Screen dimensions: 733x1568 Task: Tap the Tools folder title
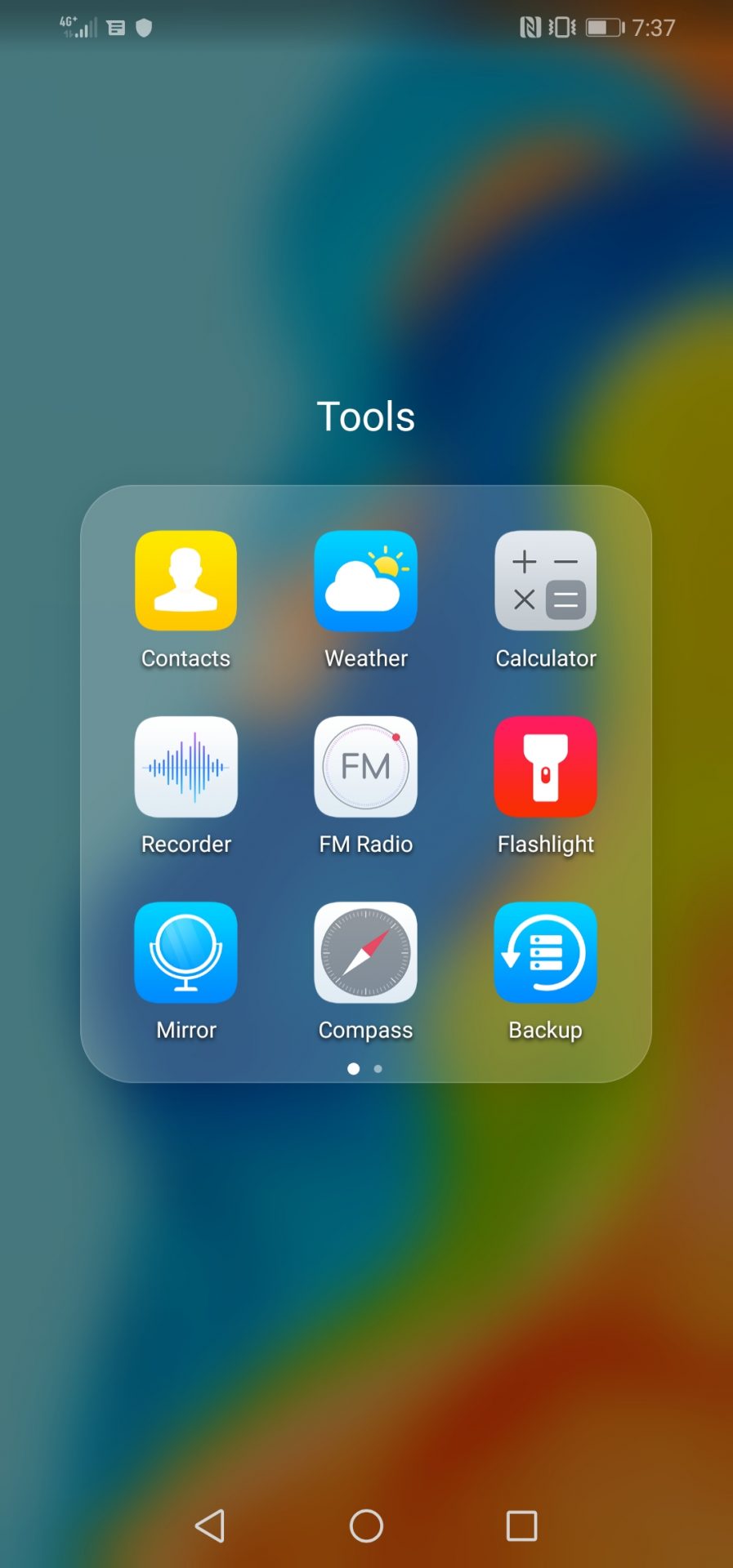(x=366, y=416)
